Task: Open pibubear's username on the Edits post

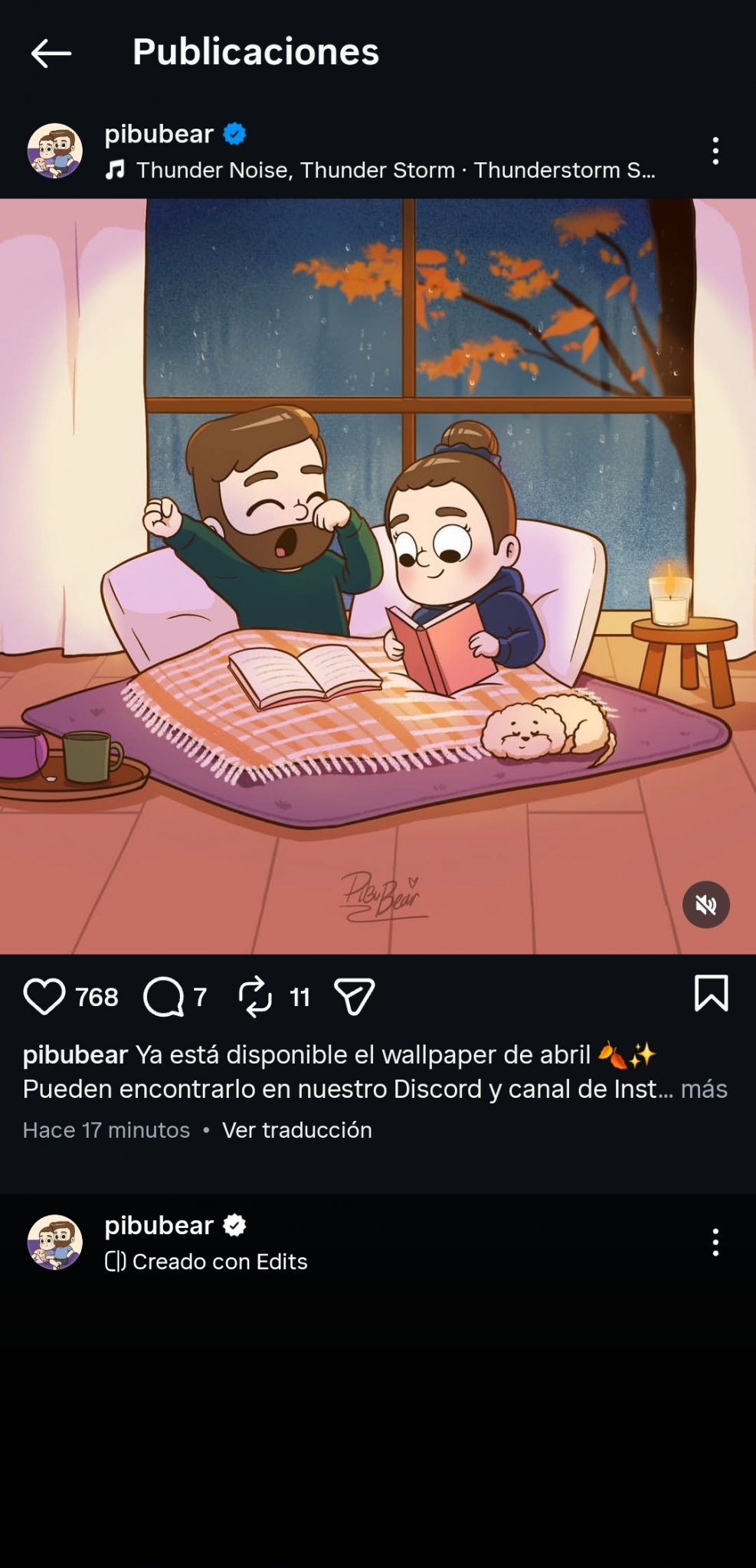Action: (159, 1226)
